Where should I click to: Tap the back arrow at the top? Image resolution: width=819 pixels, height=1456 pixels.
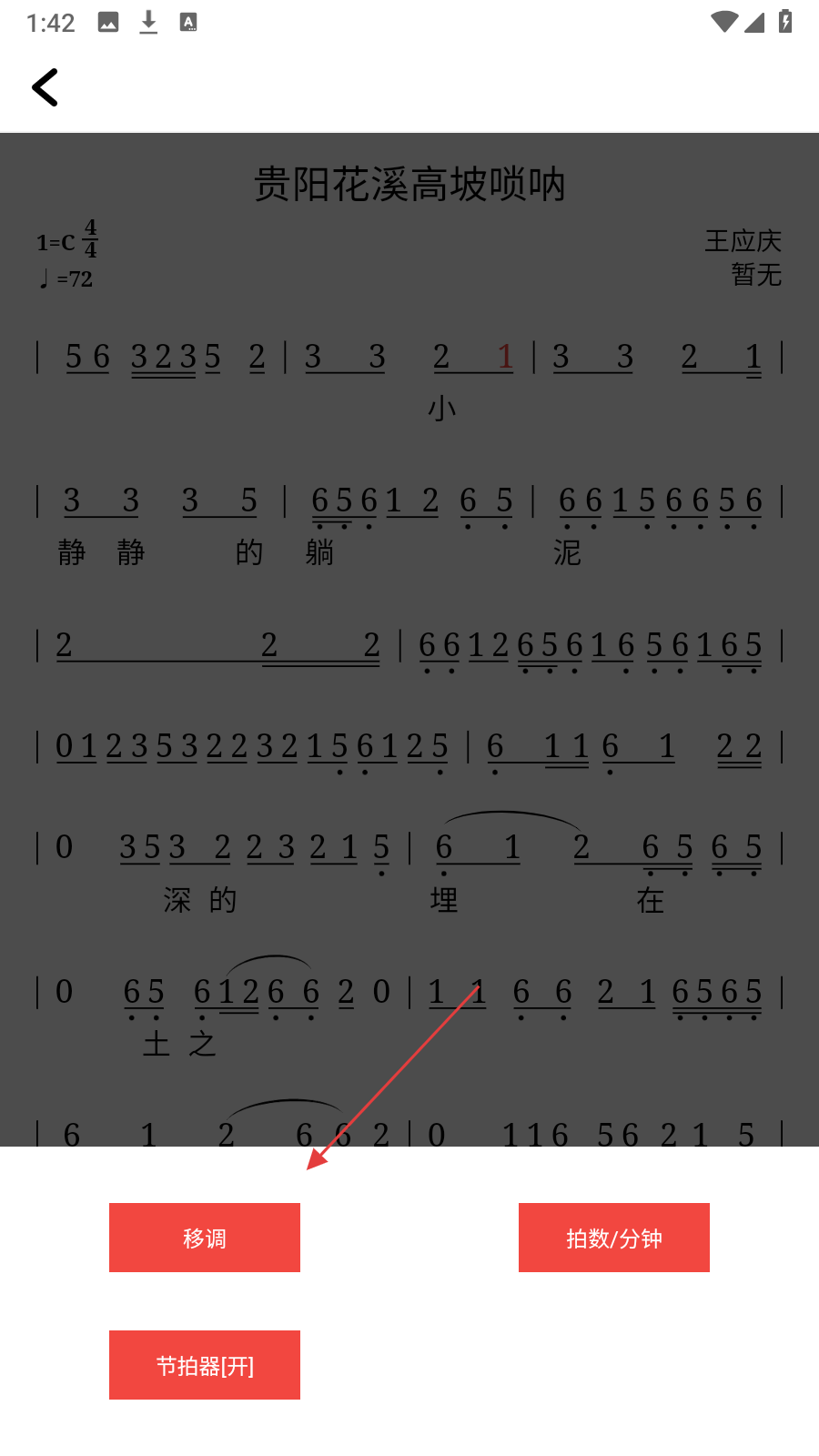45,87
